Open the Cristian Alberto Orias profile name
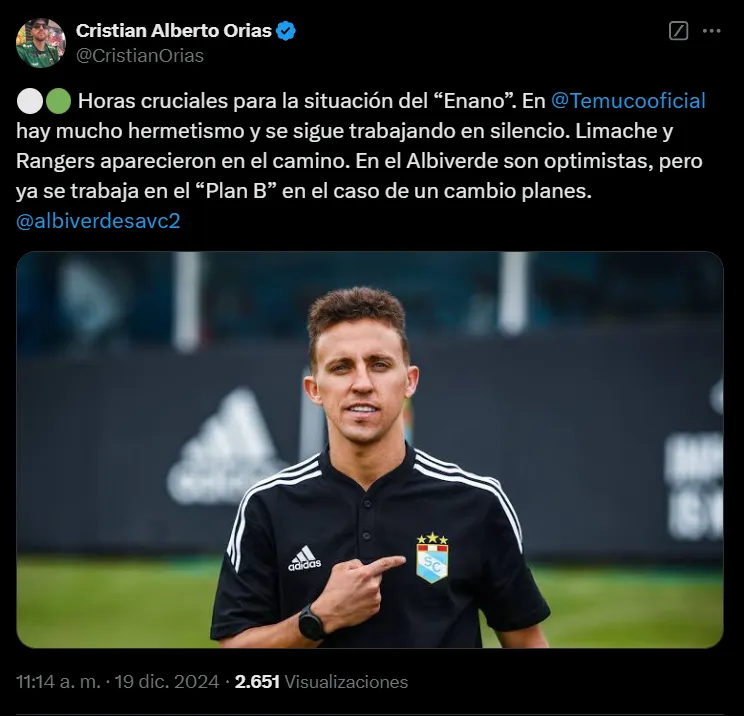This screenshot has width=744, height=716. pos(173,31)
